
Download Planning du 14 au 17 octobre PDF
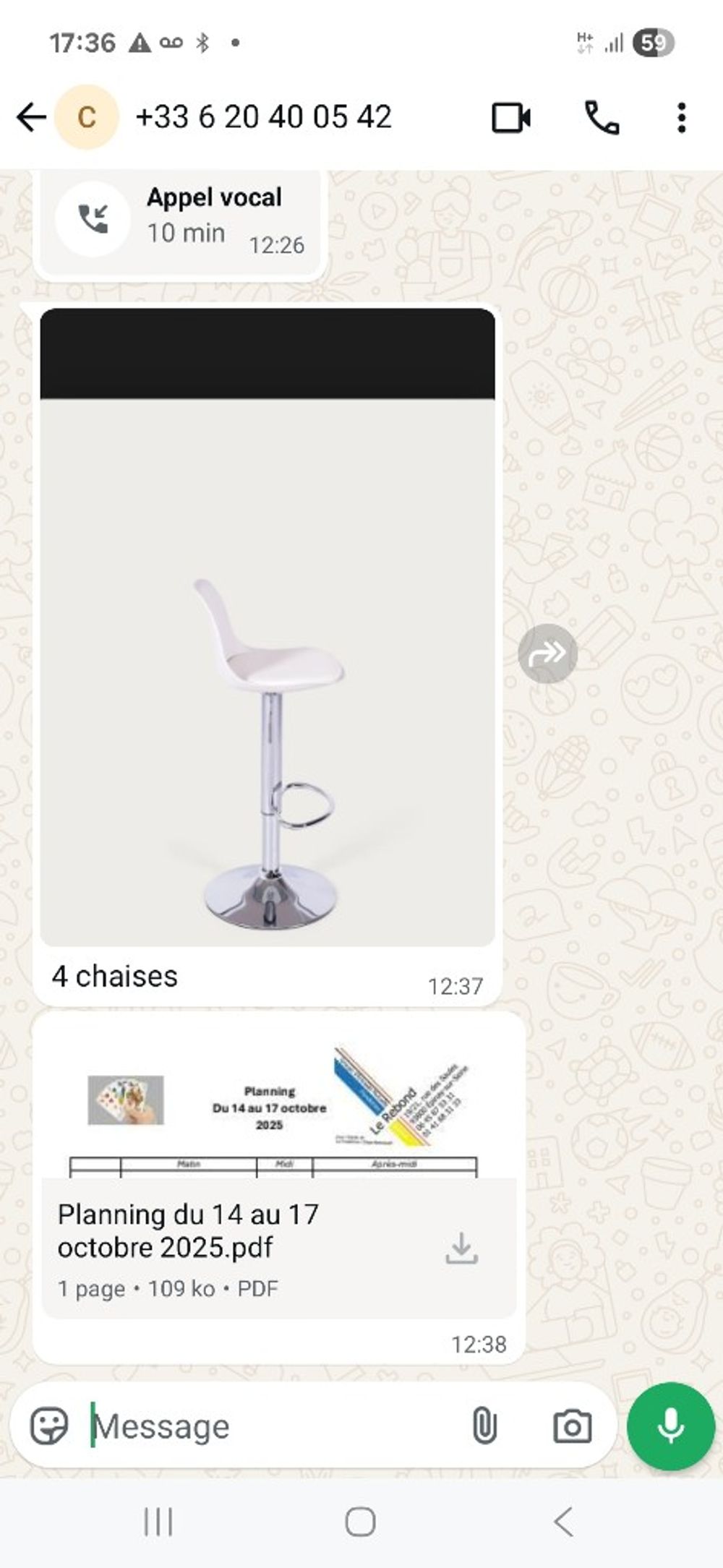pyautogui.click(x=461, y=1248)
